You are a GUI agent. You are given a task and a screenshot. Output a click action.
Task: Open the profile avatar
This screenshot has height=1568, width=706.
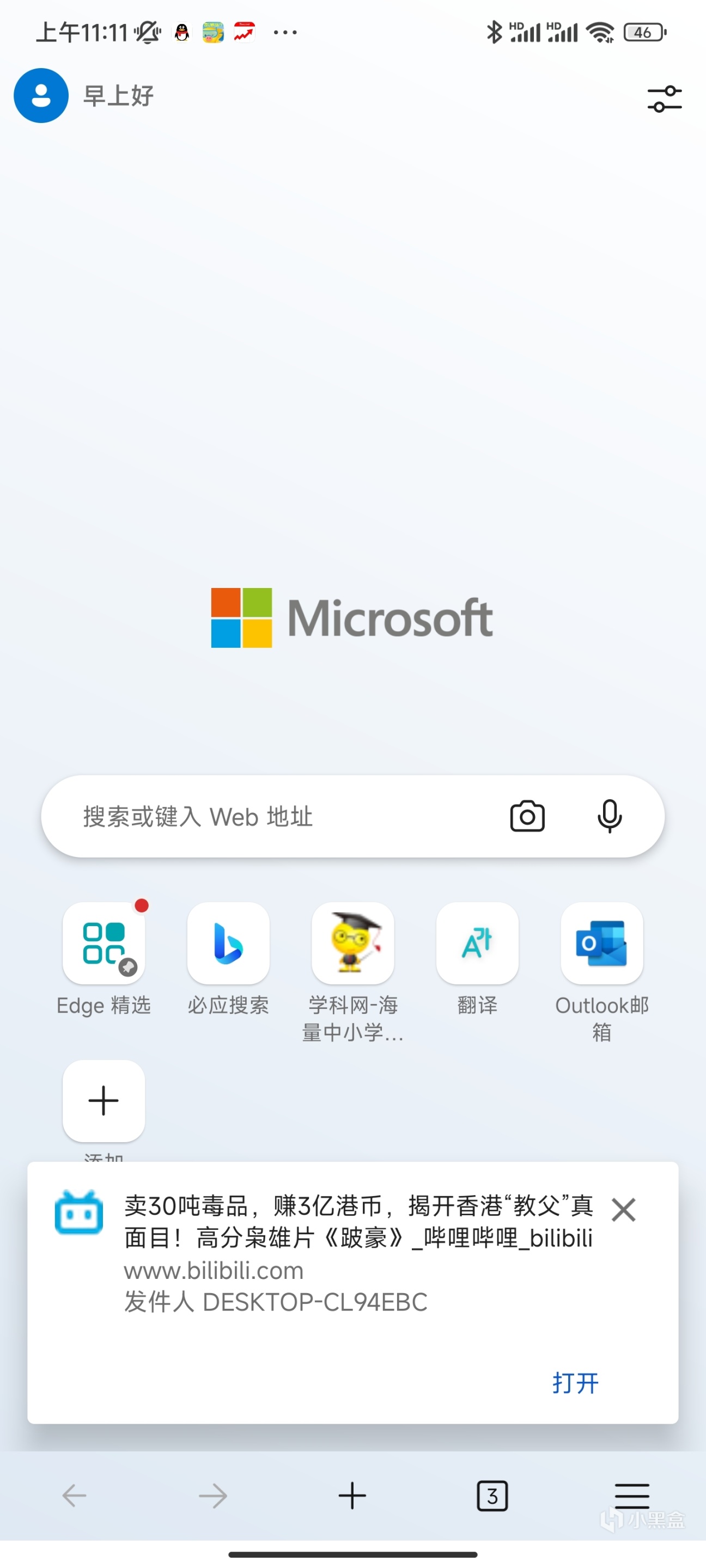pyautogui.click(x=41, y=96)
